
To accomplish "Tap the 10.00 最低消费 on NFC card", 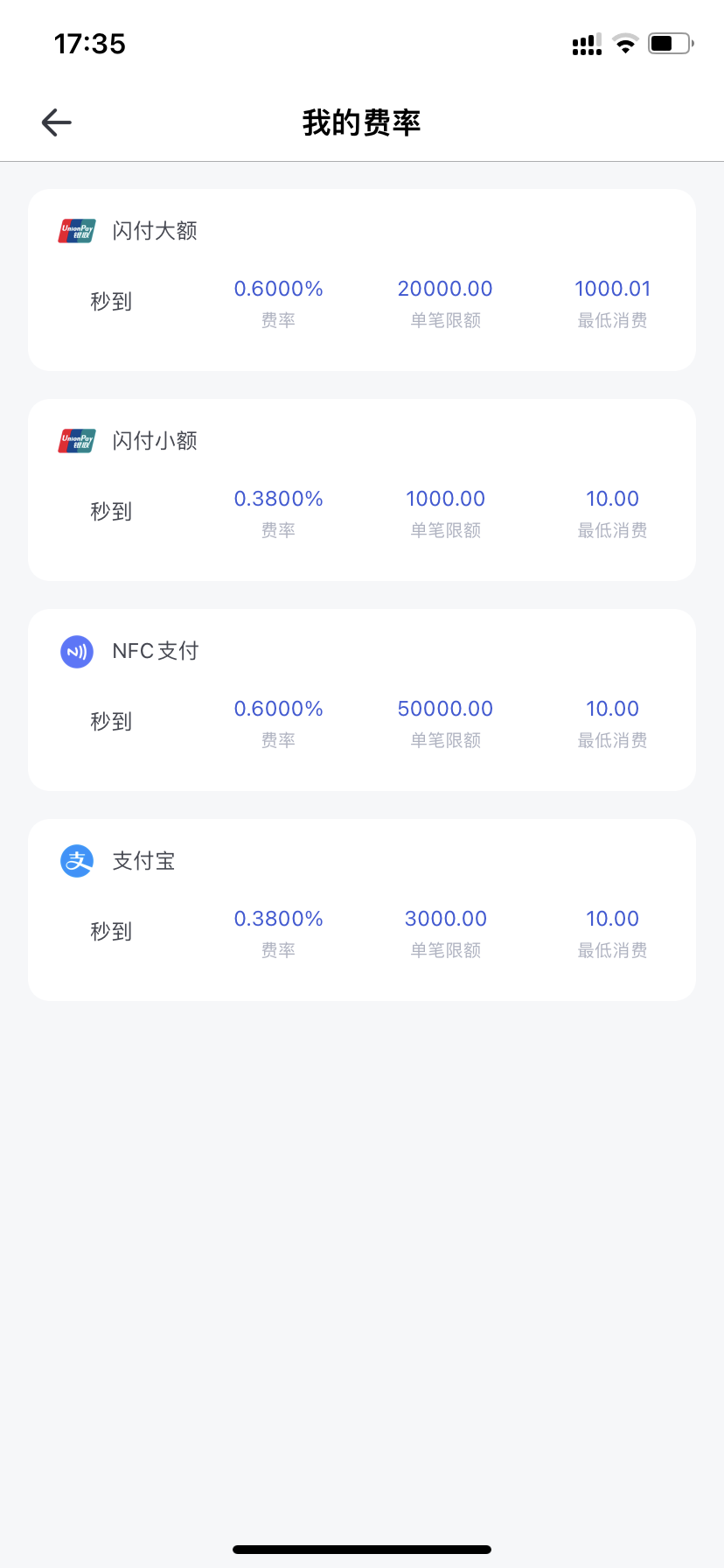I will tap(613, 708).
